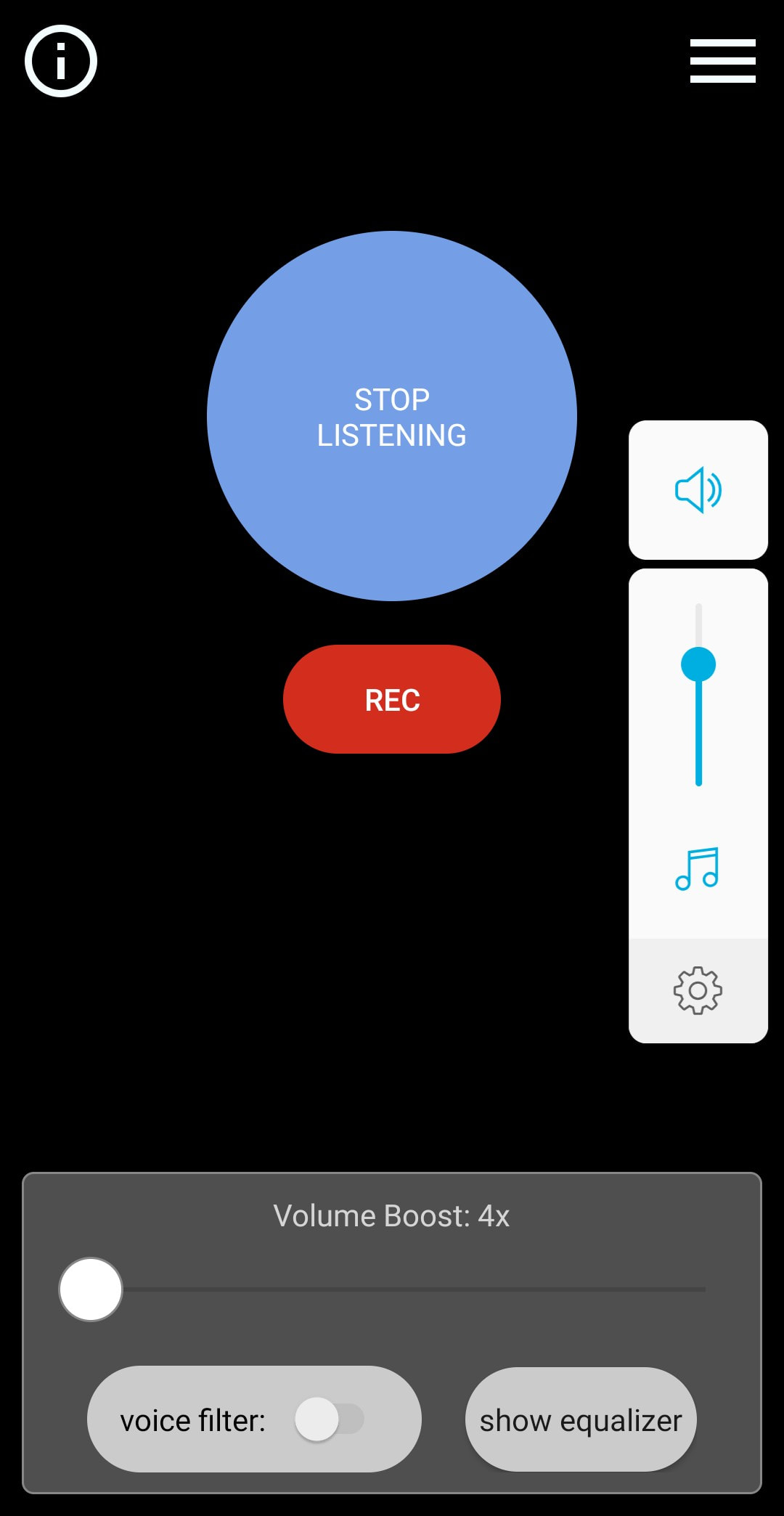Start recording with REC button
The height and width of the screenshot is (1516, 784).
tap(392, 699)
